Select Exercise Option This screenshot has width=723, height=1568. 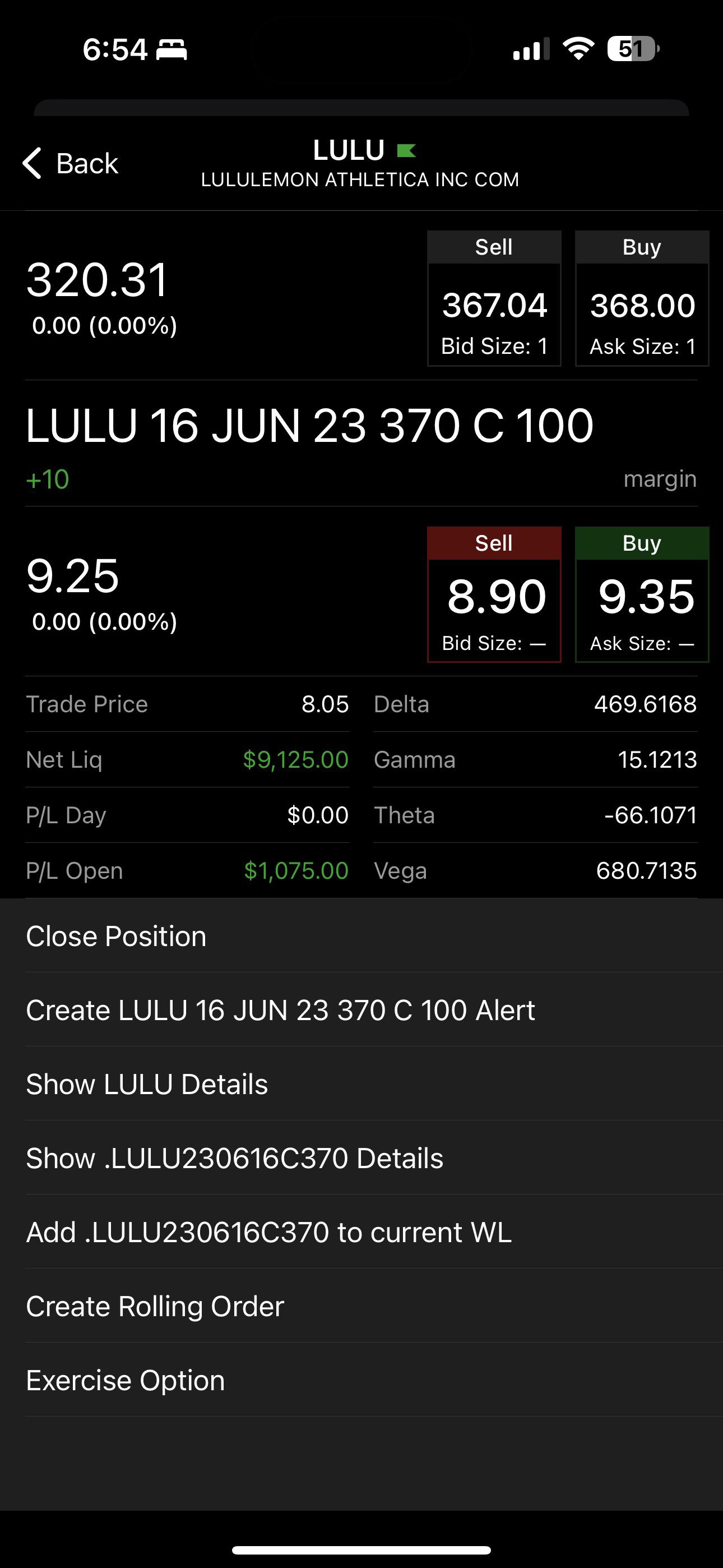pyautogui.click(x=126, y=1381)
